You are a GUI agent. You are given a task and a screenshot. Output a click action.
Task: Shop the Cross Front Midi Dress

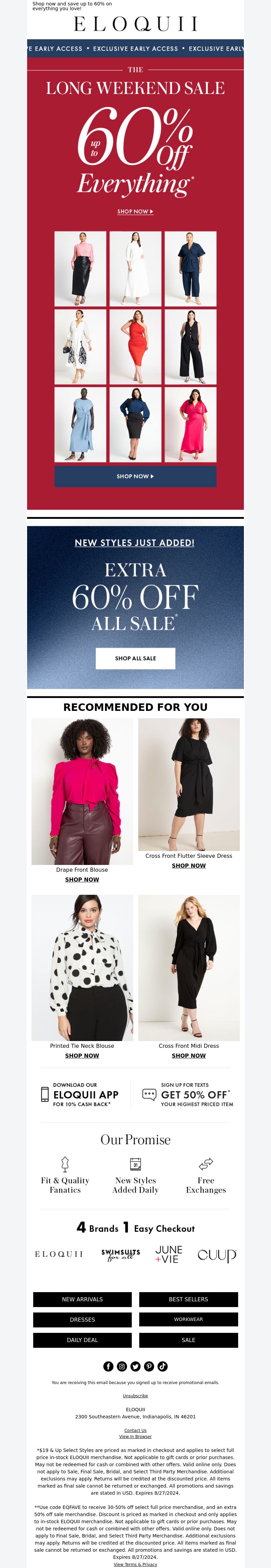pyautogui.click(x=188, y=1056)
